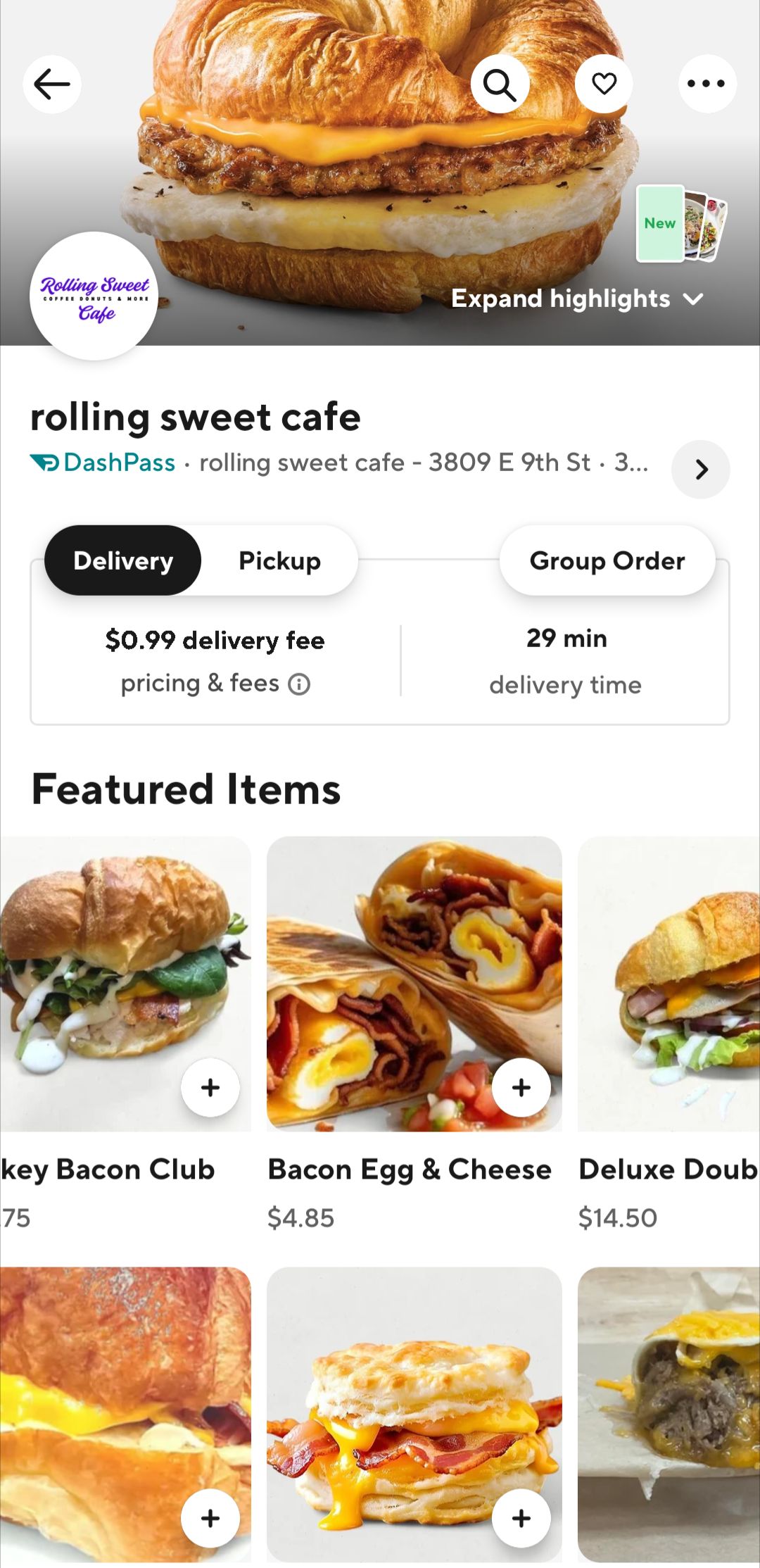
Task: Tap the New highlight card badge
Action: [x=659, y=224]
